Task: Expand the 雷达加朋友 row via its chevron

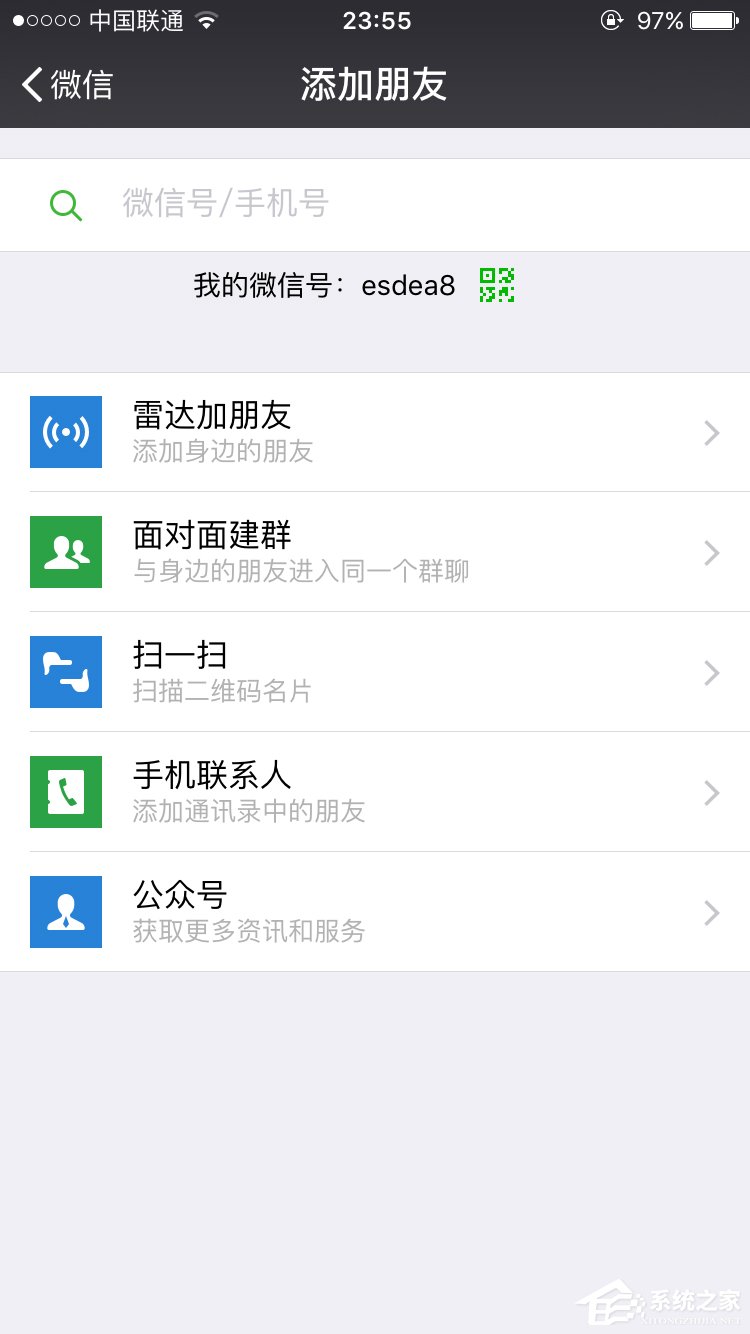Action: click(x=711, y=432)
